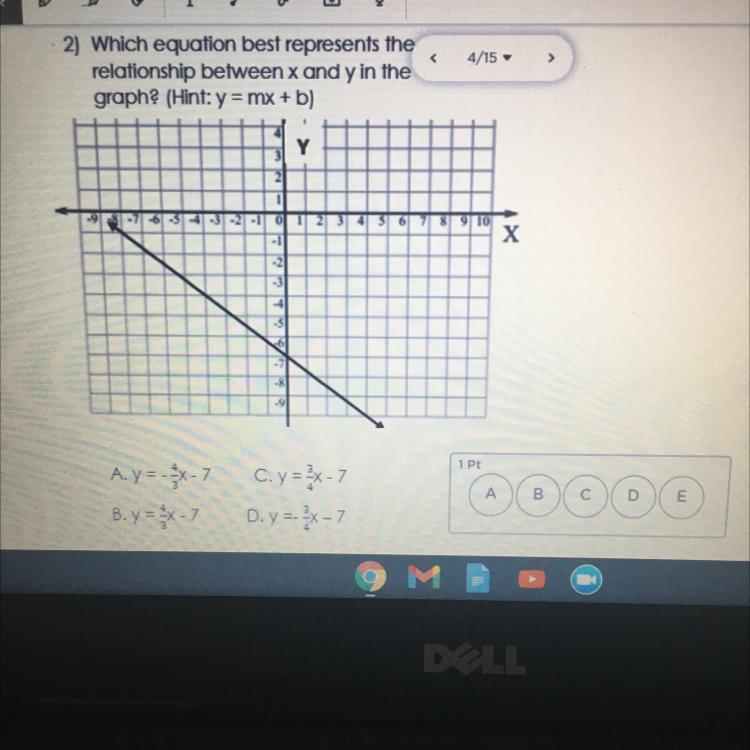Mark answer bubble E
Image resolution: width=750 pixels, height=750 pixels.
coord(681,496)
